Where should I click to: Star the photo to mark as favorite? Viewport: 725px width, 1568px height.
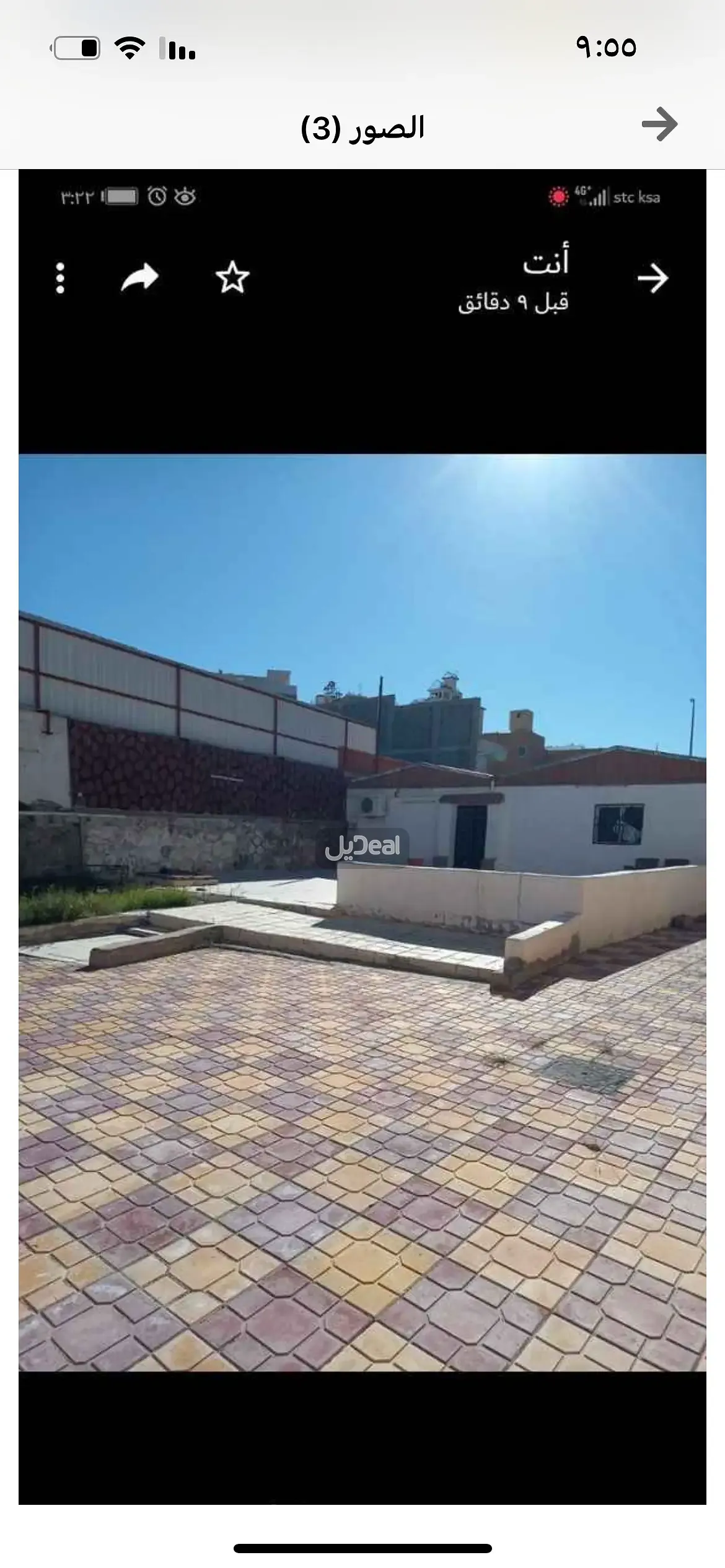click(x=232, y=279)
